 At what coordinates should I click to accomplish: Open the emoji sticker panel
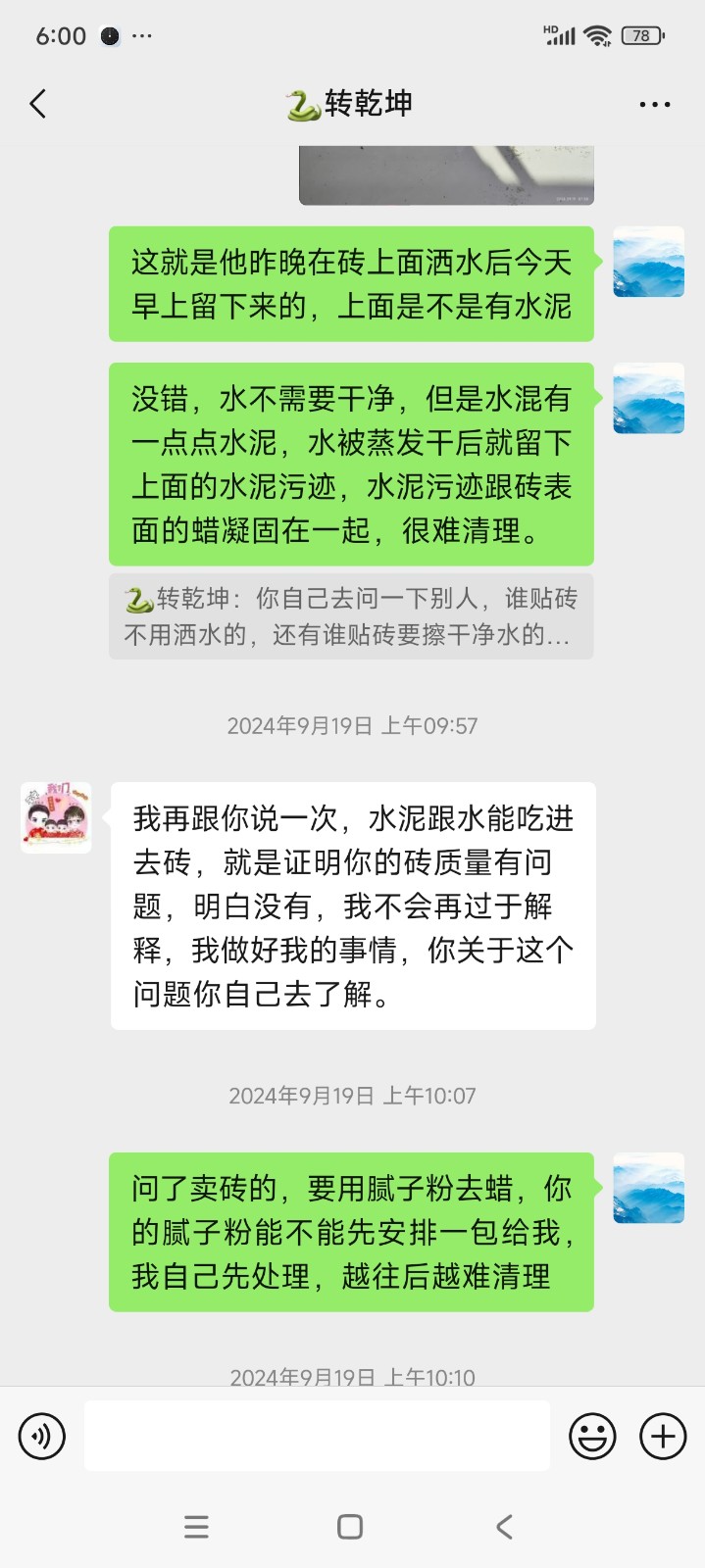(x=592, y=1437)
